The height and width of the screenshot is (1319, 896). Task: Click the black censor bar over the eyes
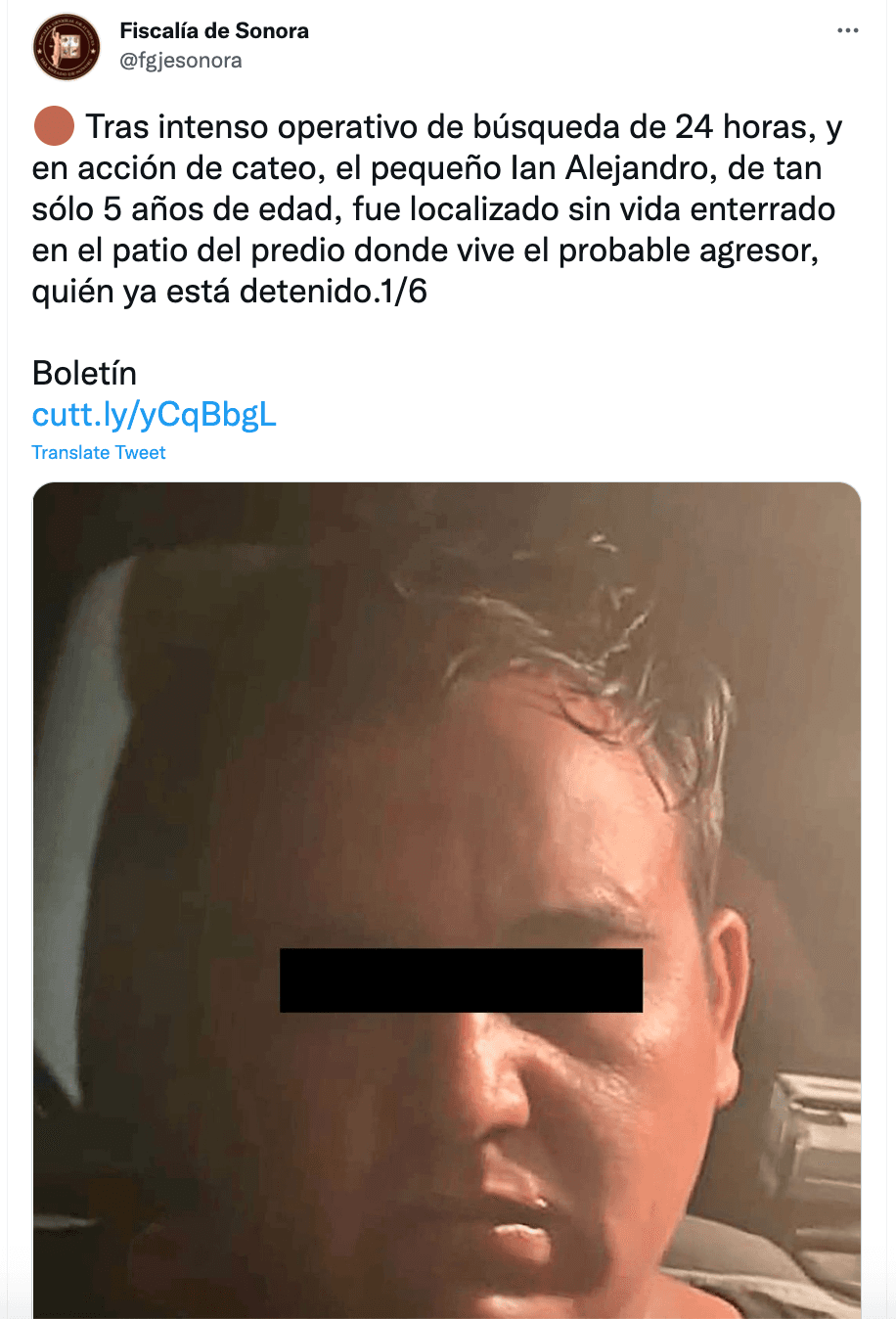click(461, 979)
